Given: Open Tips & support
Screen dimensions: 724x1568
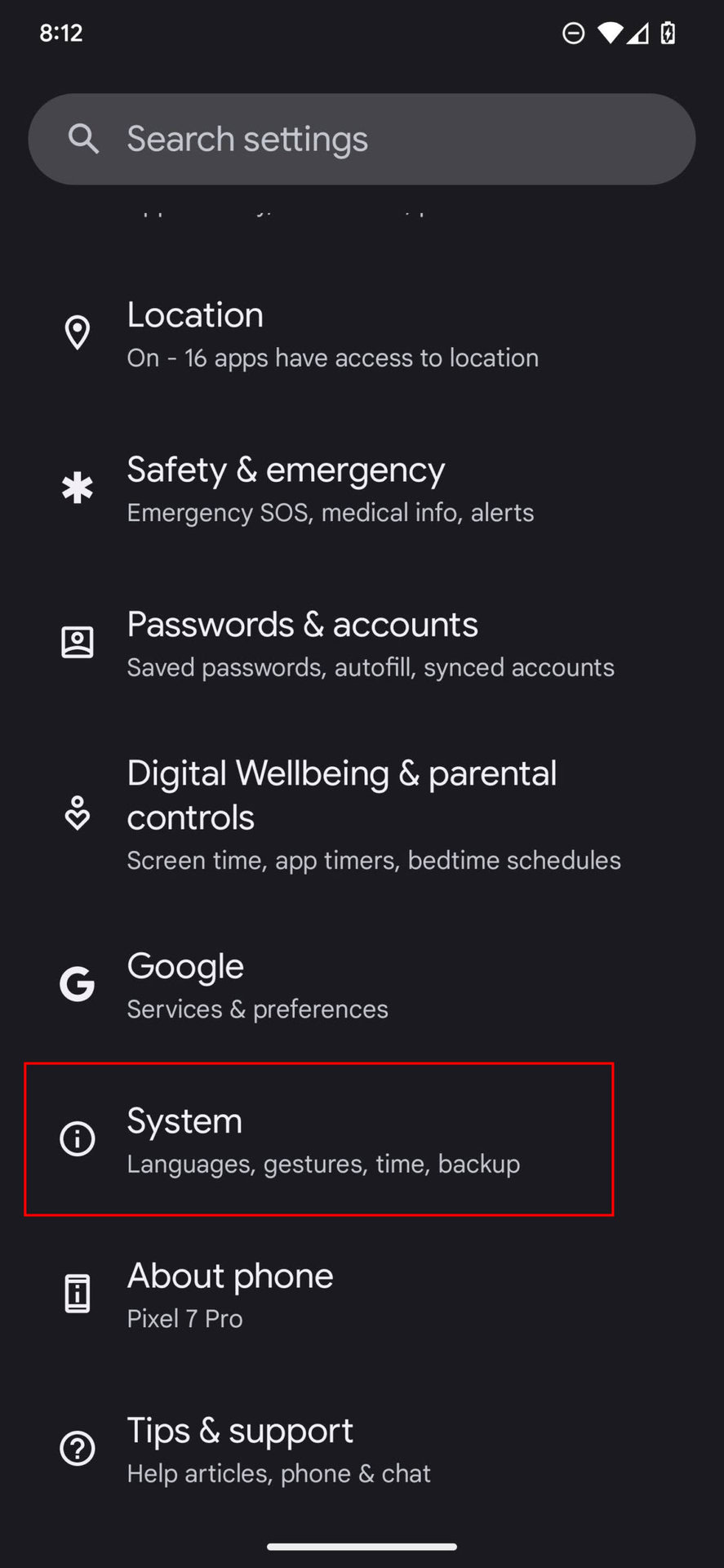Looking at the screenshot, I should [x=362, y=1450].
